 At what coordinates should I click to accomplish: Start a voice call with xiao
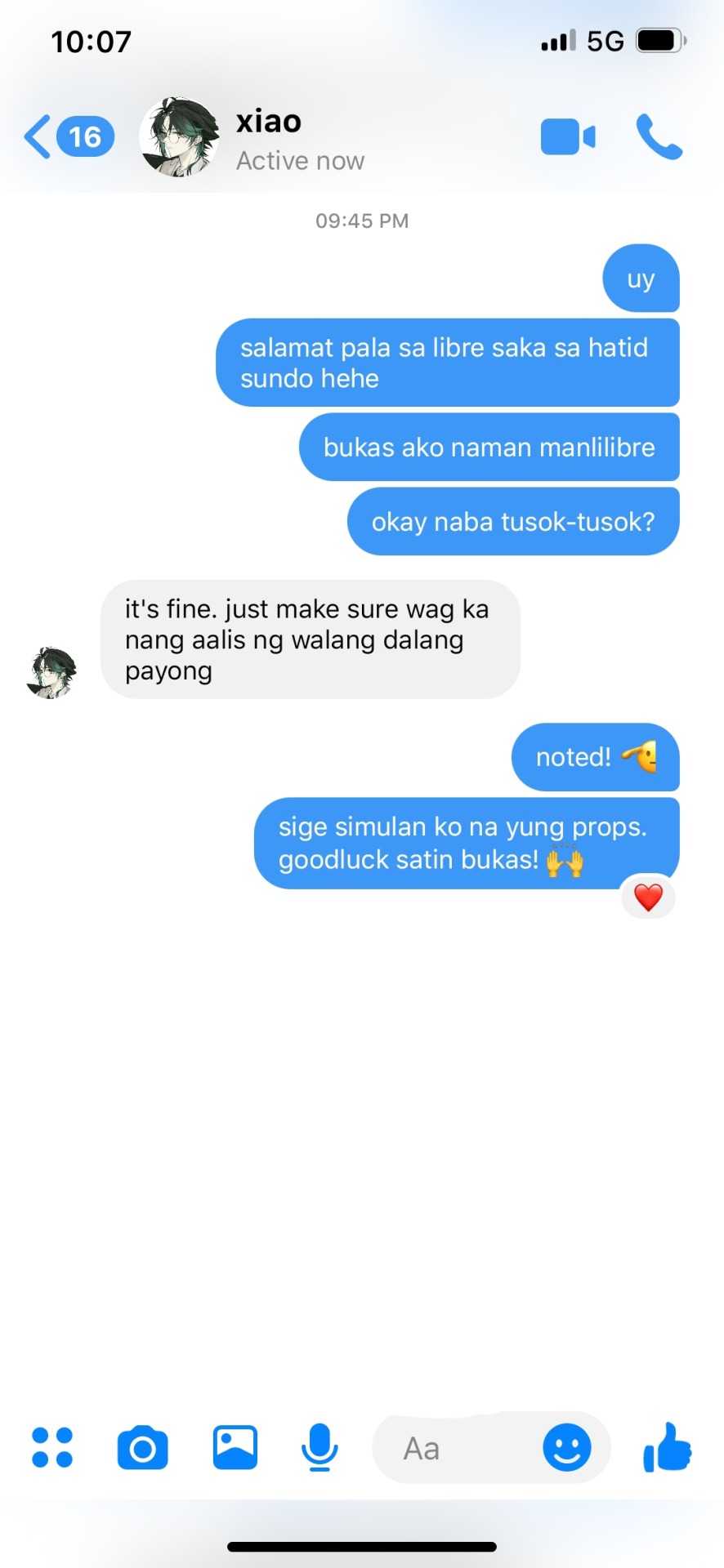(659, 136)
